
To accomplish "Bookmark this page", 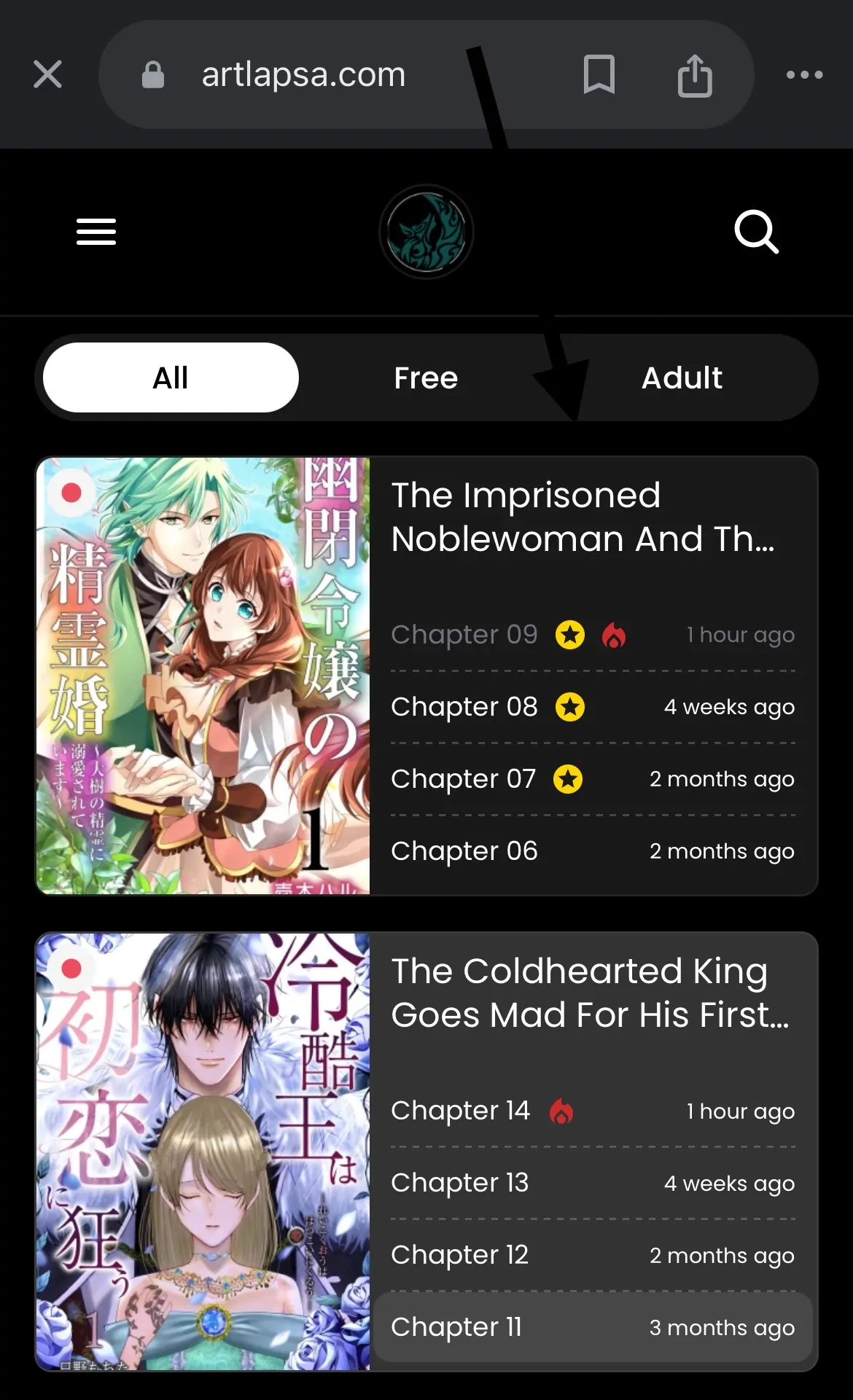I will click(x=599, y=74).
